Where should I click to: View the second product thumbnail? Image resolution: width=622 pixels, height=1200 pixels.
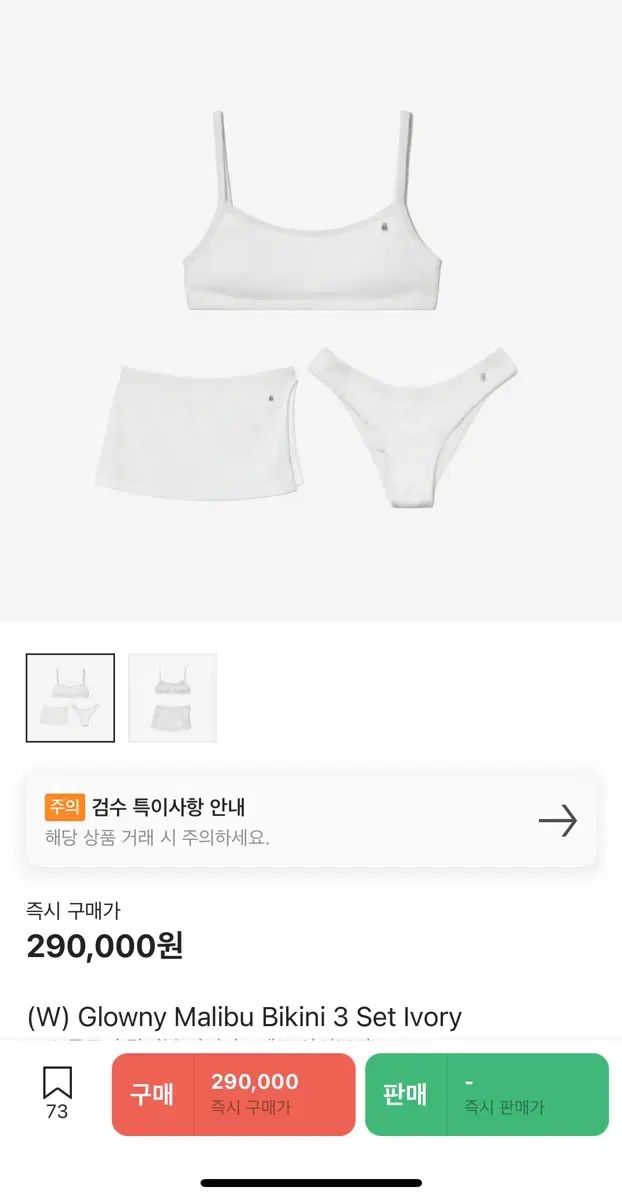tap(172, 698)
